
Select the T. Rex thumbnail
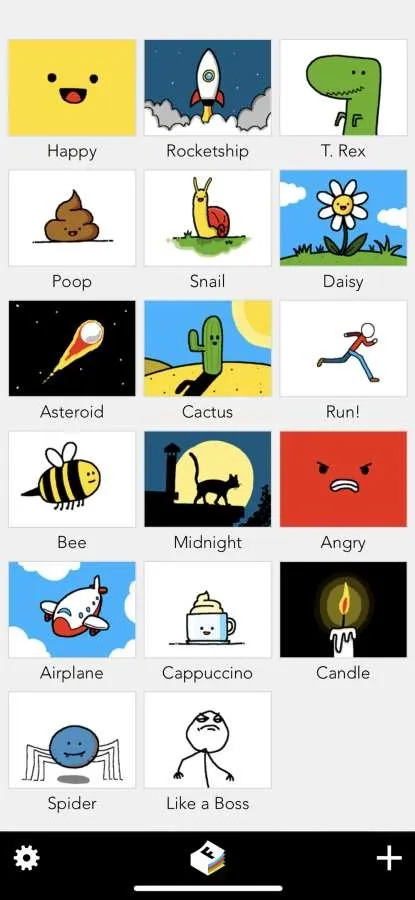click(x=343, y=88)
